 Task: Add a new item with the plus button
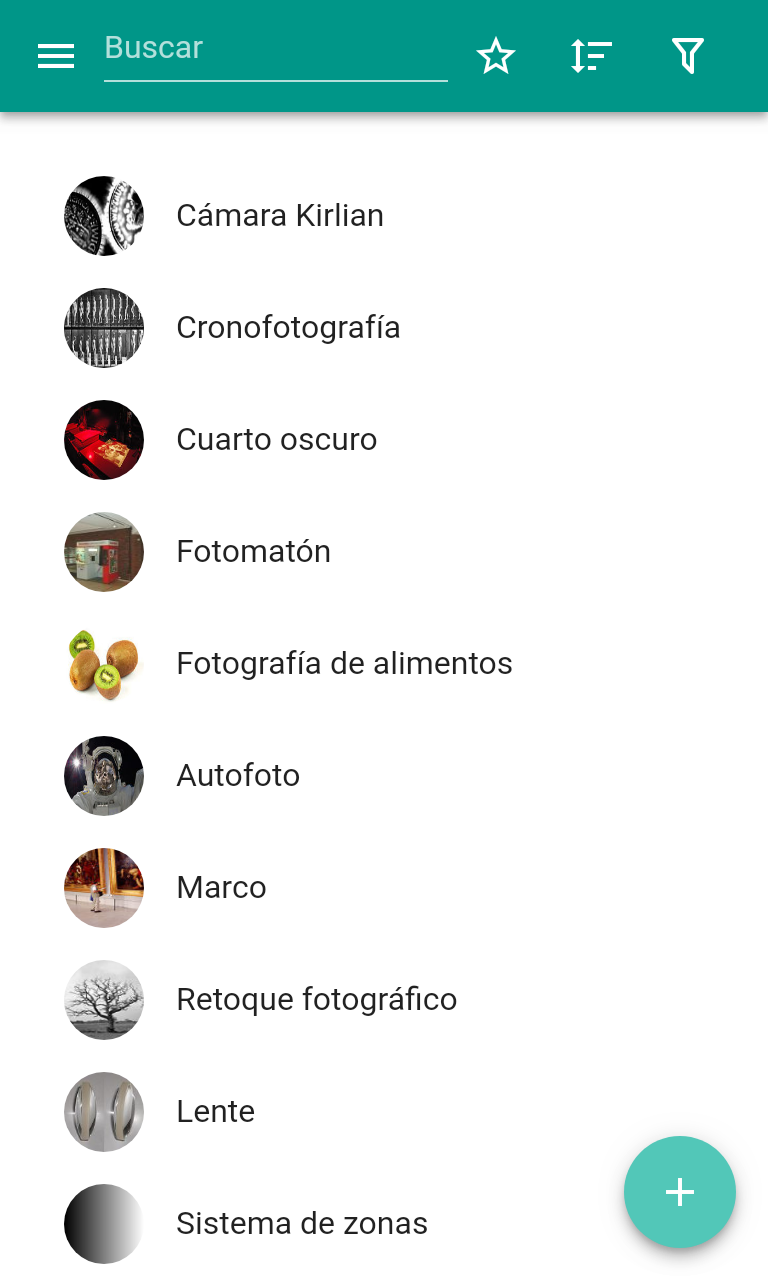point(680,1192)
